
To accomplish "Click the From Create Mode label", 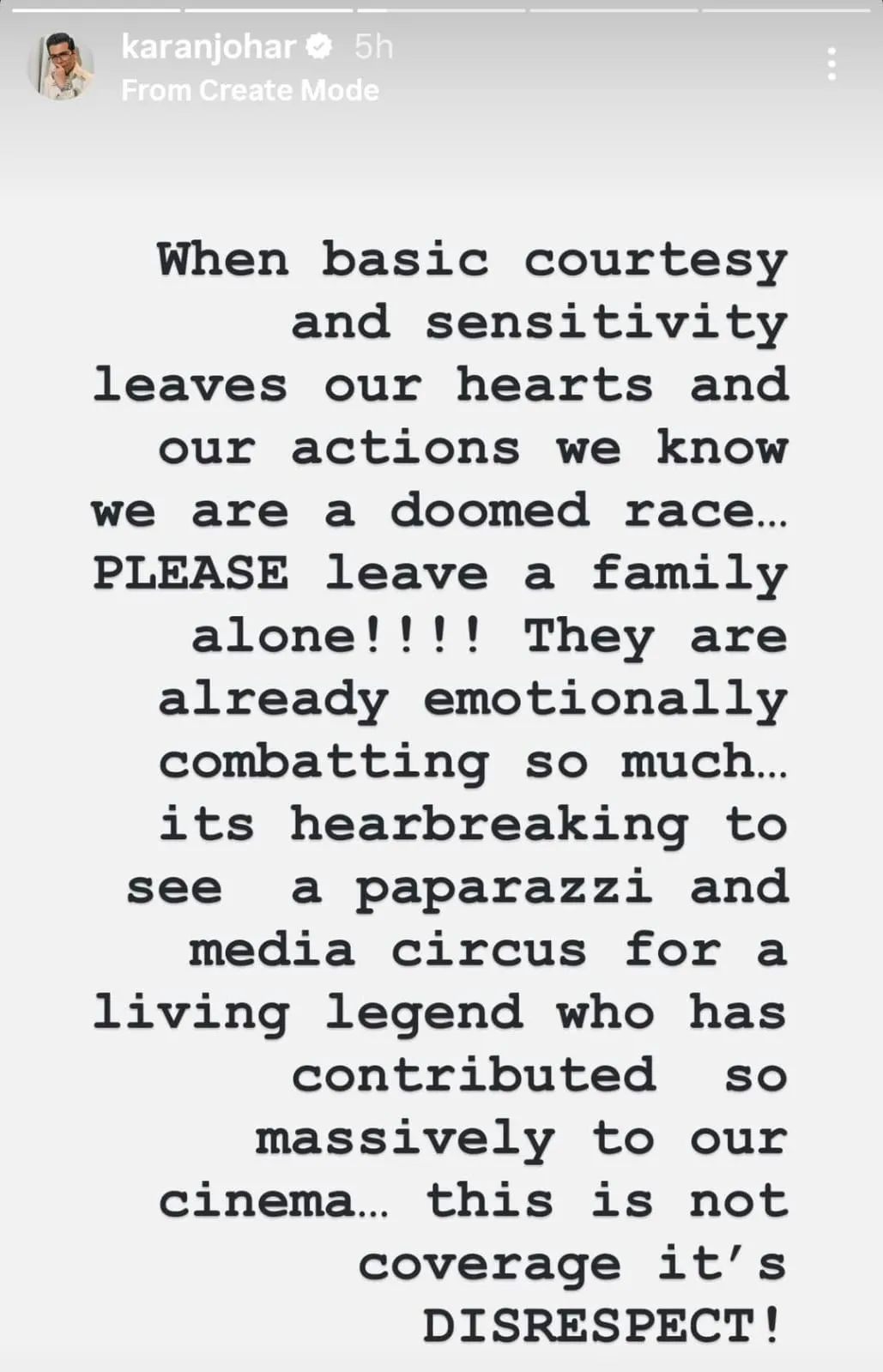I will [x=250, y=89].
